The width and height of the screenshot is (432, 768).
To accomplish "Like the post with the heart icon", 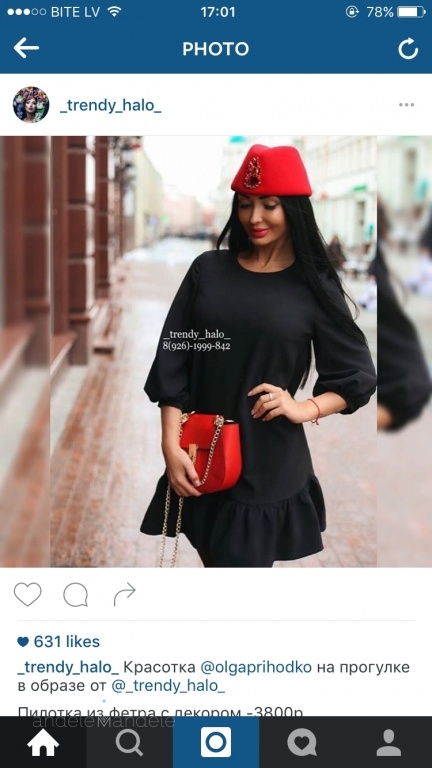I will 27,595.
